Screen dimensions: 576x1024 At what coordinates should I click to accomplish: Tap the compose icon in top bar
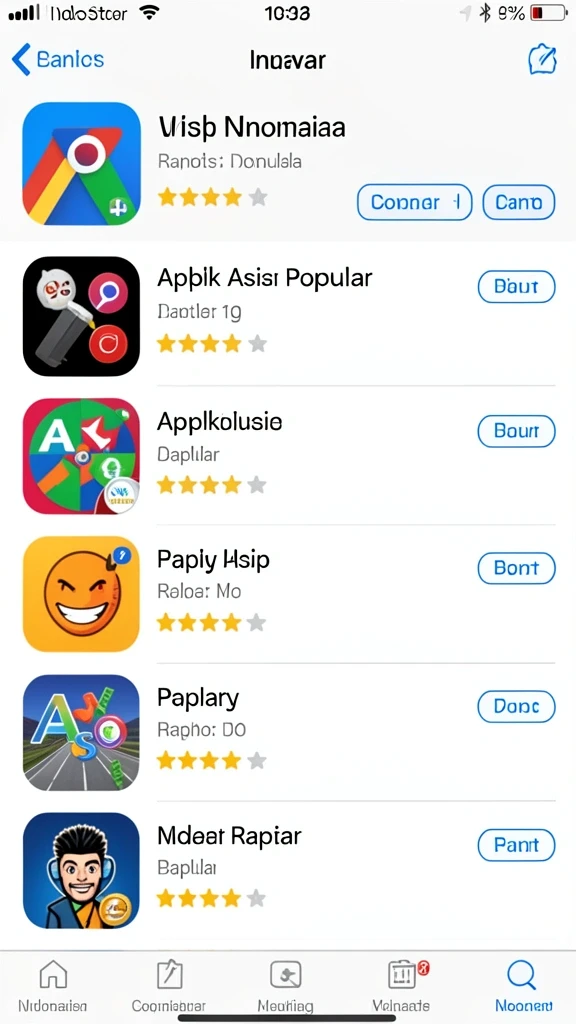point(542,60)
